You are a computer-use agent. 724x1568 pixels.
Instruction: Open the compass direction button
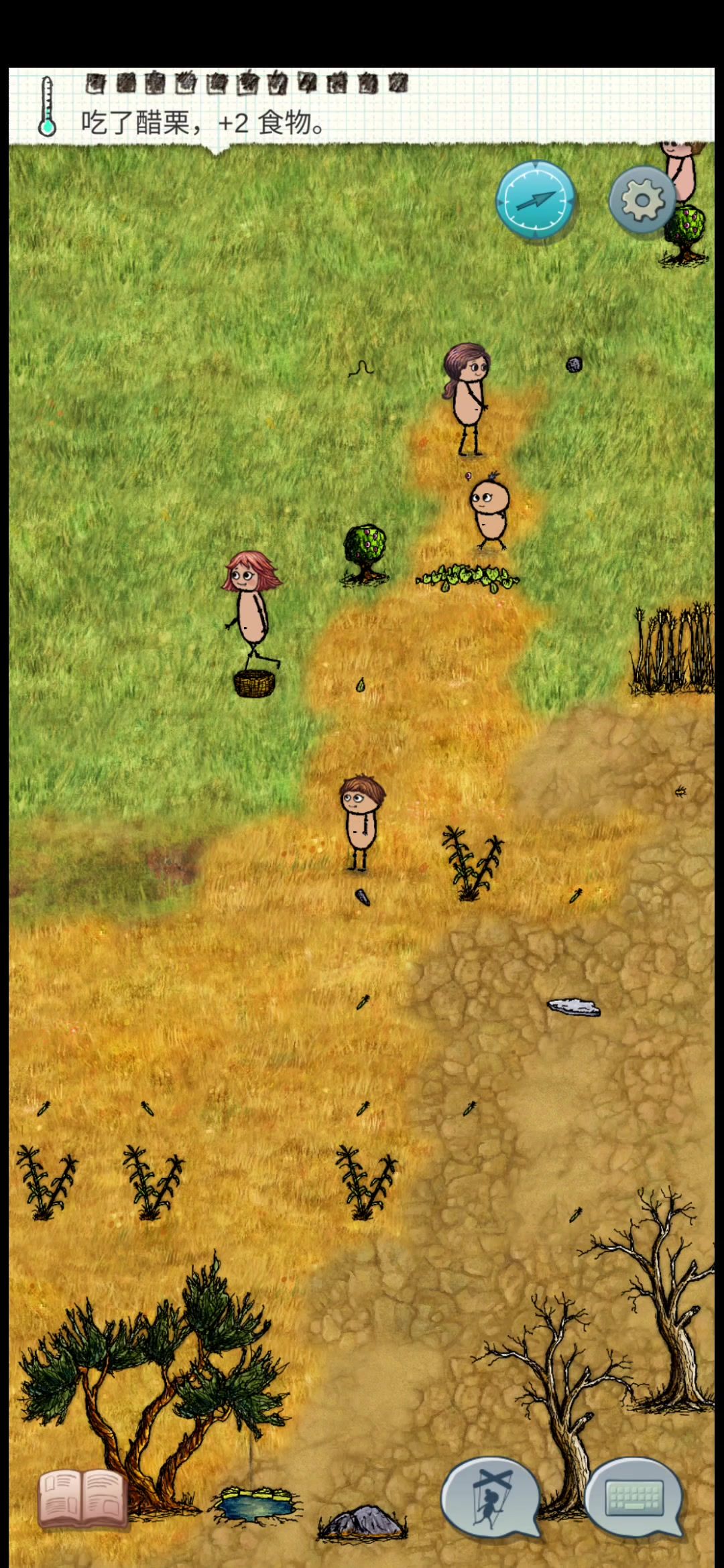[535, 200]
